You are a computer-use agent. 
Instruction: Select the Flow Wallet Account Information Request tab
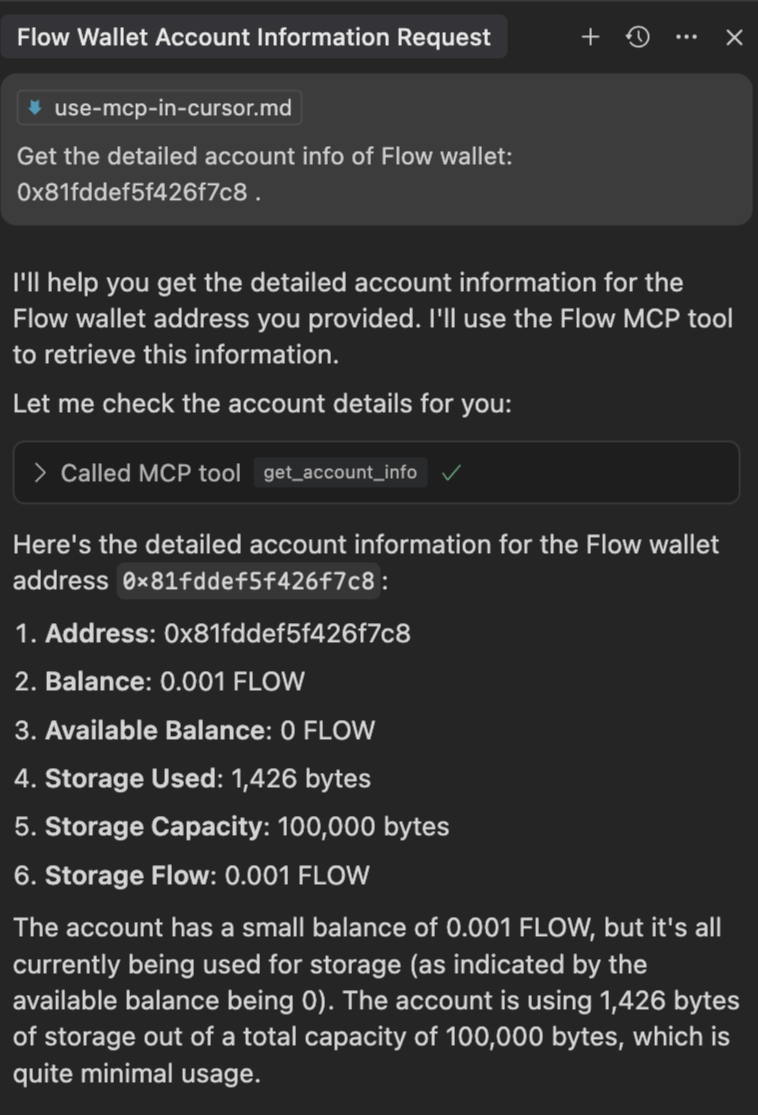(x=254, y=37)
